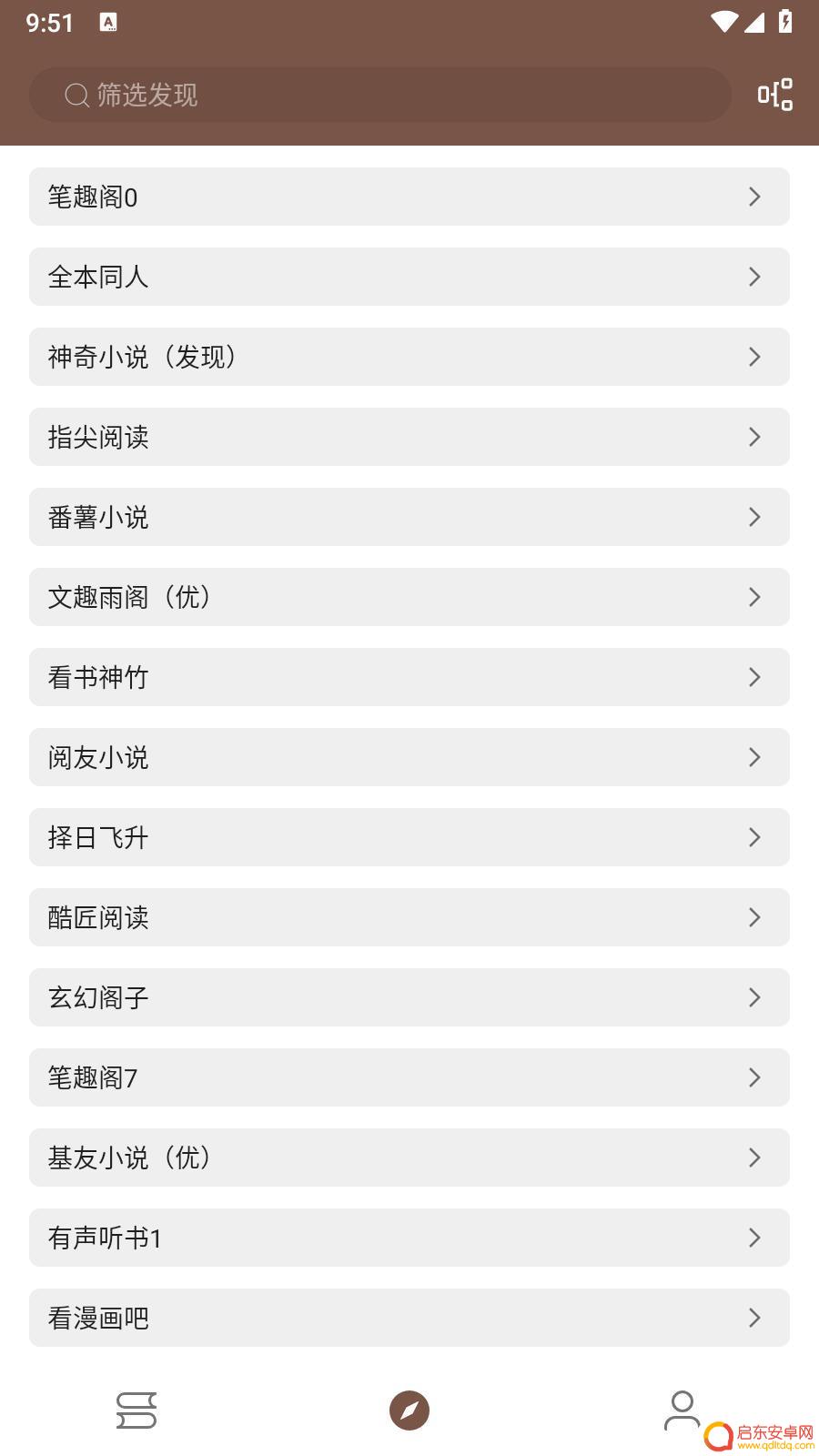819x1456 pixels.
Task: Tap the 筛选发现 search field
Action: point(380,95)
